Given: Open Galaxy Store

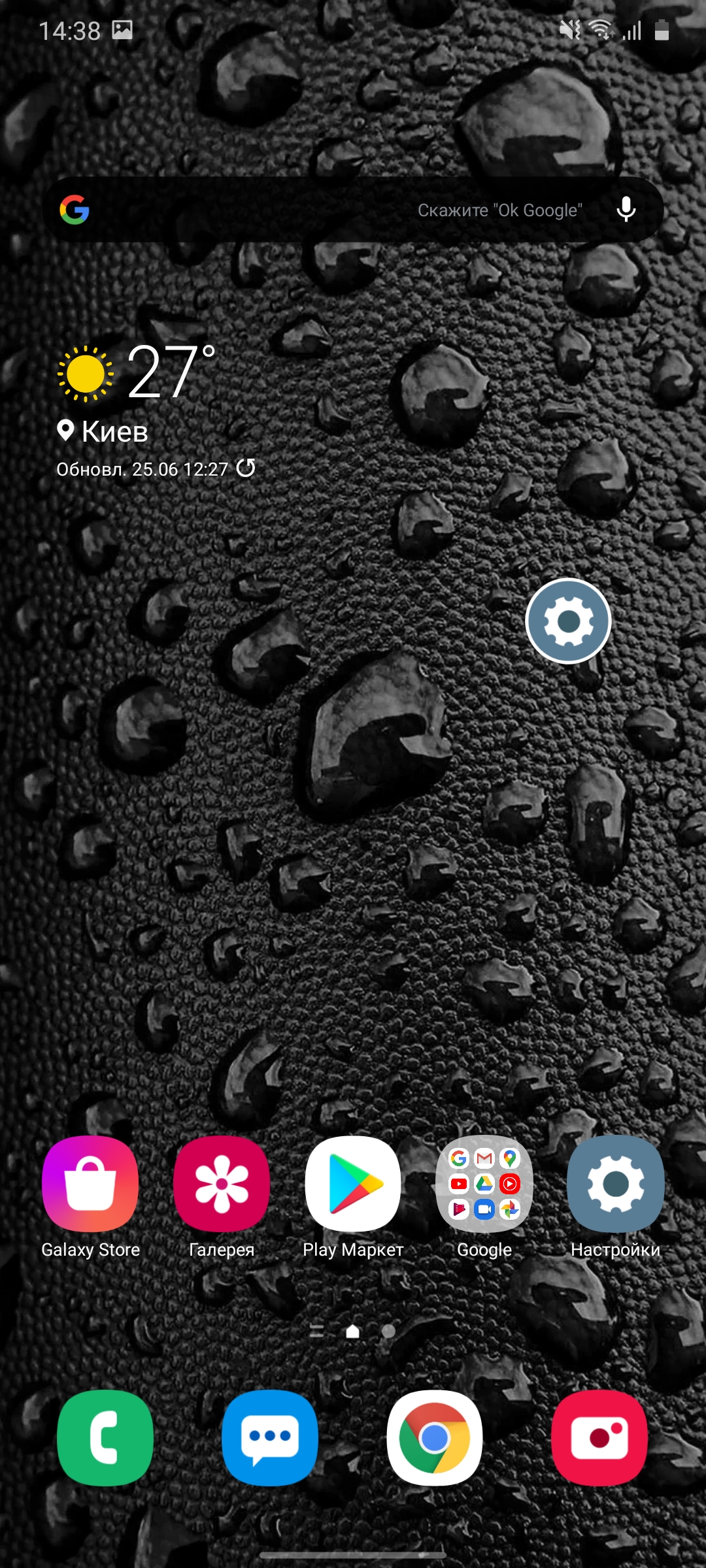Looking at the screenshot, I should point(90,1184).
